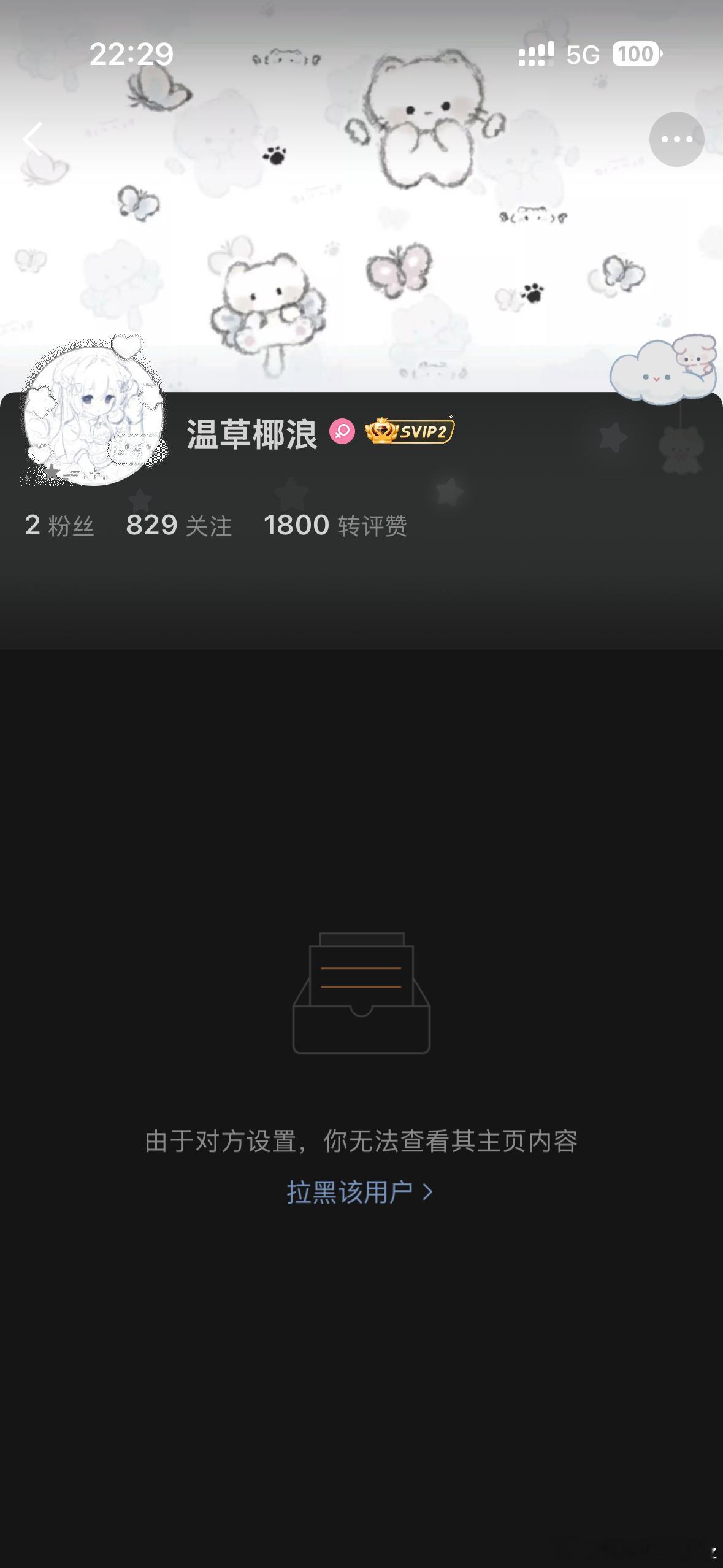Tap the SVIP2 membership badge
This screenshot has height=1568, width=723.
[410, 431]
